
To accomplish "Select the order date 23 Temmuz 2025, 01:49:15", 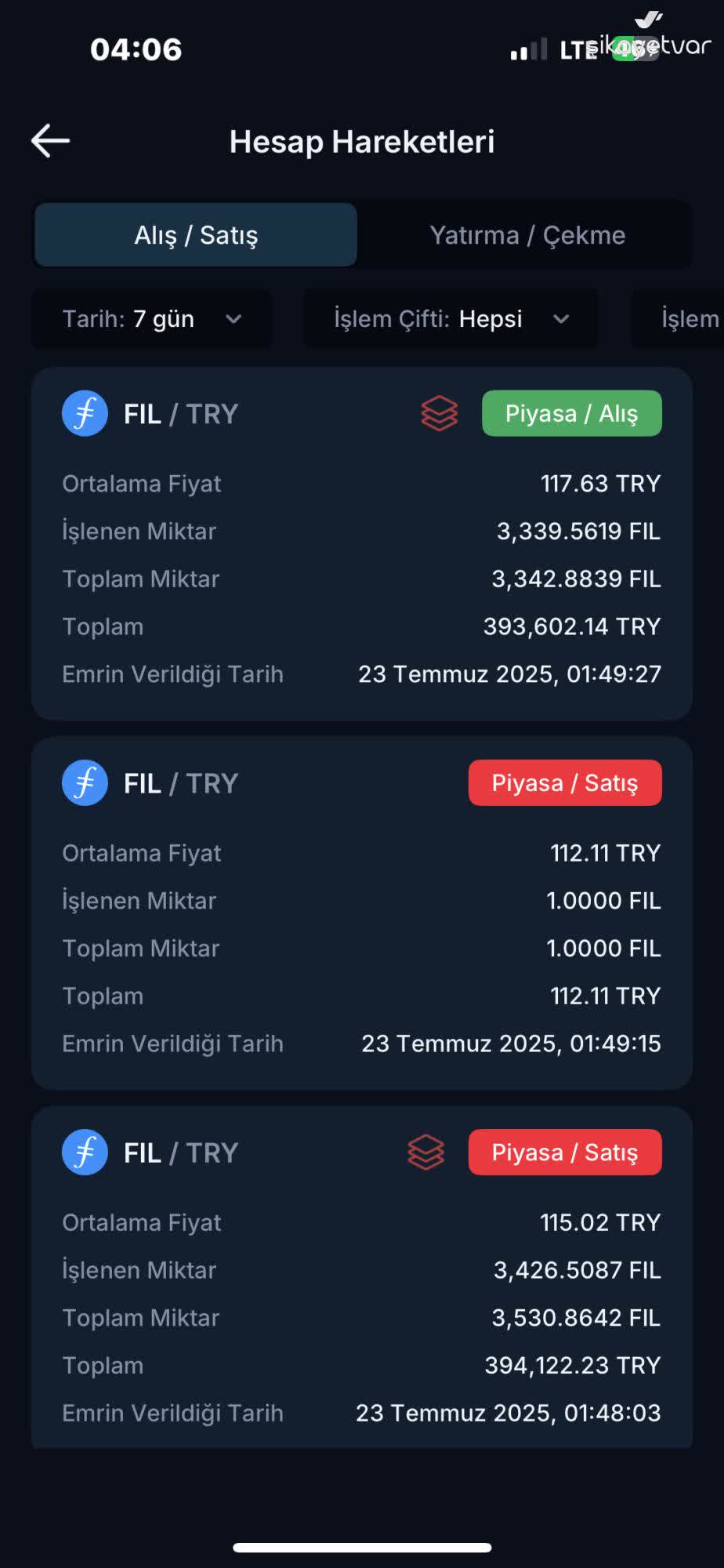I will click(511, 1044).
